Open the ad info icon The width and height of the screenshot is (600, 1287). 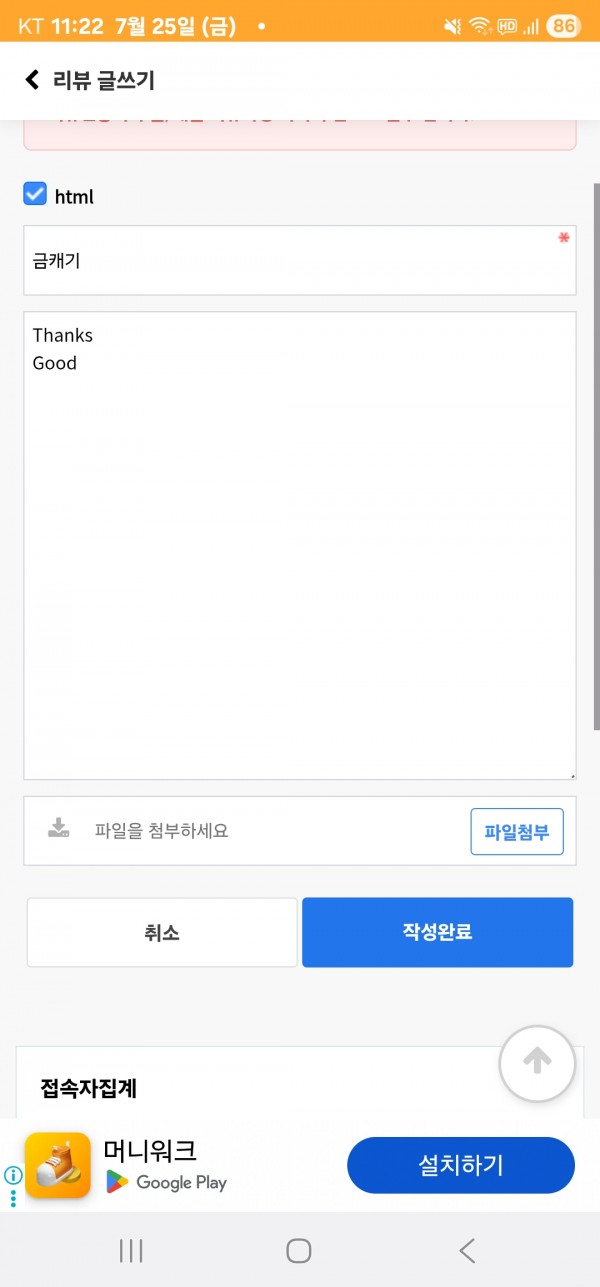click(13, 1175)
